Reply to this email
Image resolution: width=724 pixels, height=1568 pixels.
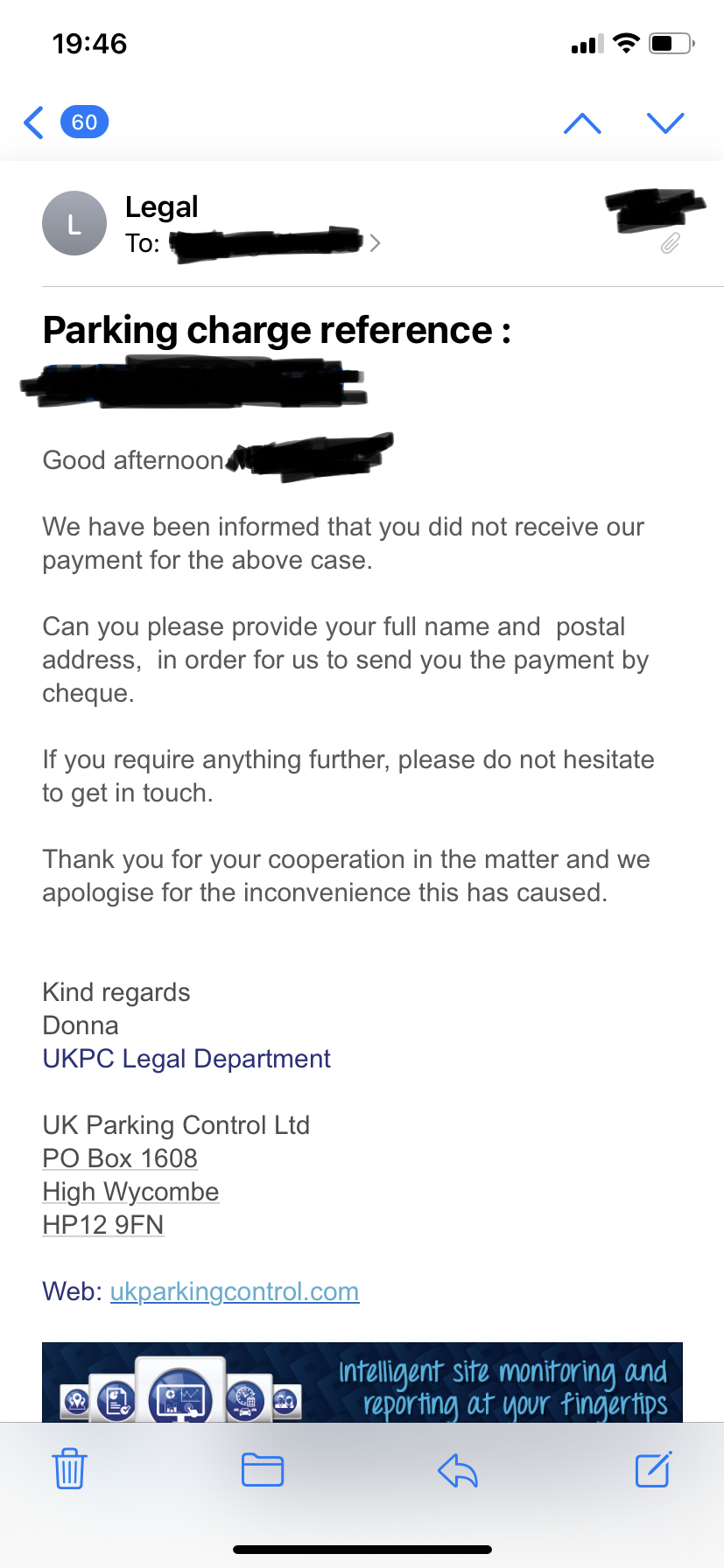[x=457, y=1470]
